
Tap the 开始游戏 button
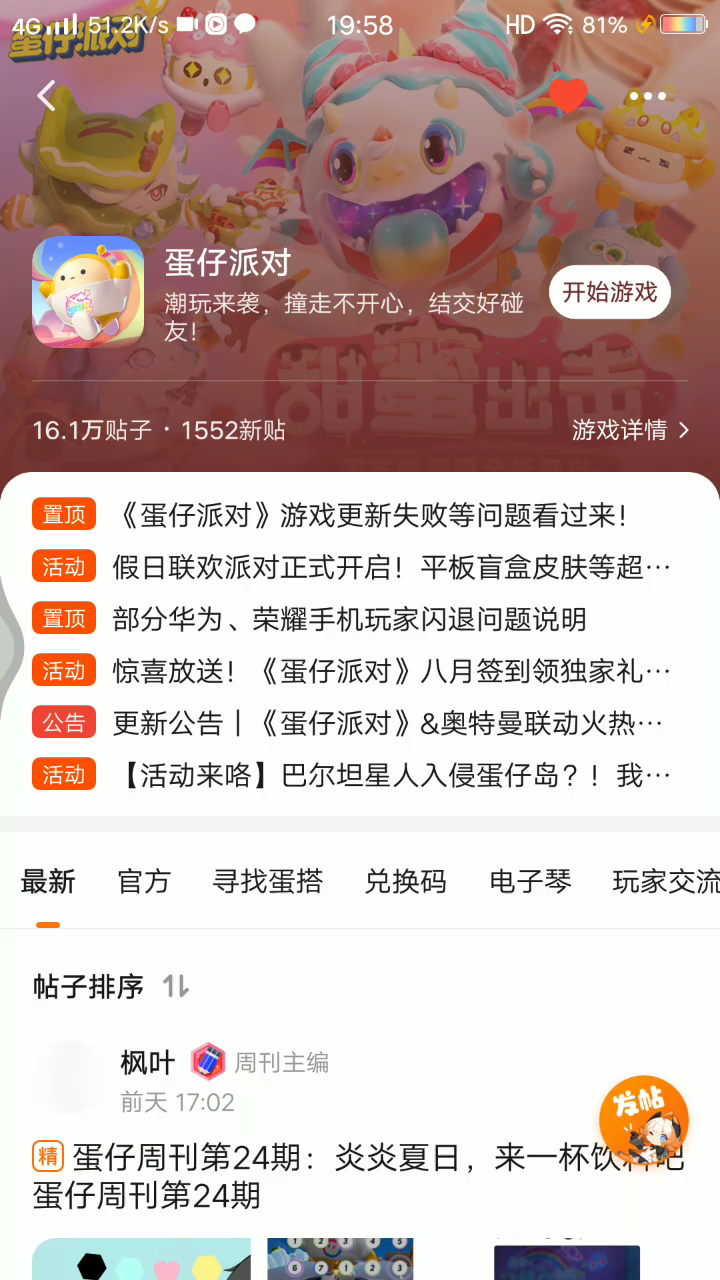click(x=609, y=292)
